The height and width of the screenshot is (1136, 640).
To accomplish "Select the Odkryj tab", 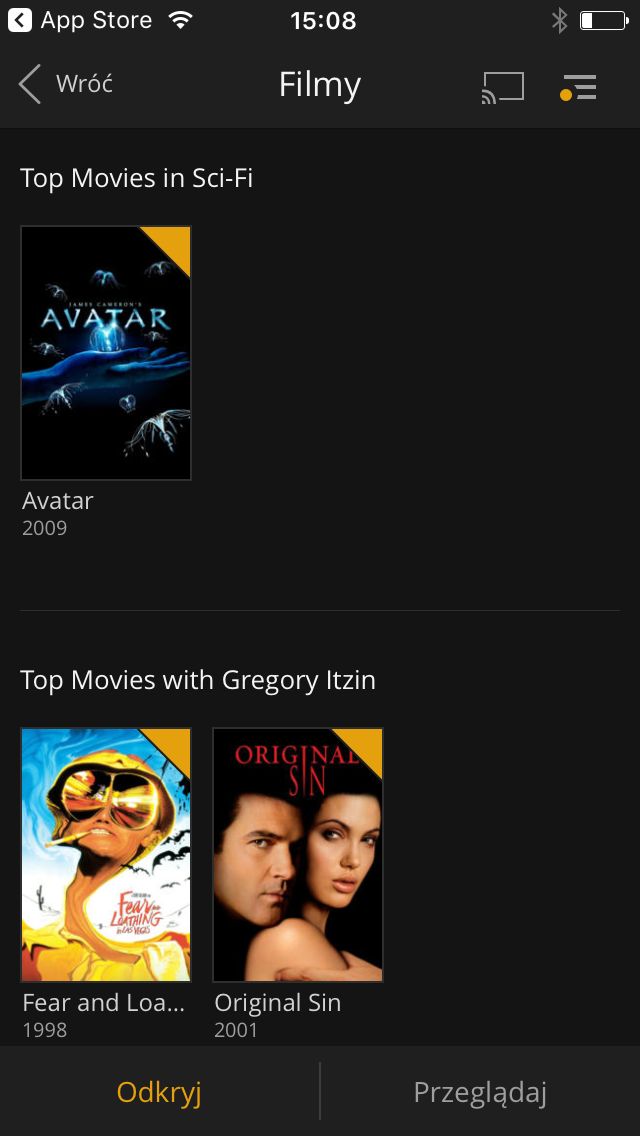I will pyautogui.click(x=159, y=1092).
